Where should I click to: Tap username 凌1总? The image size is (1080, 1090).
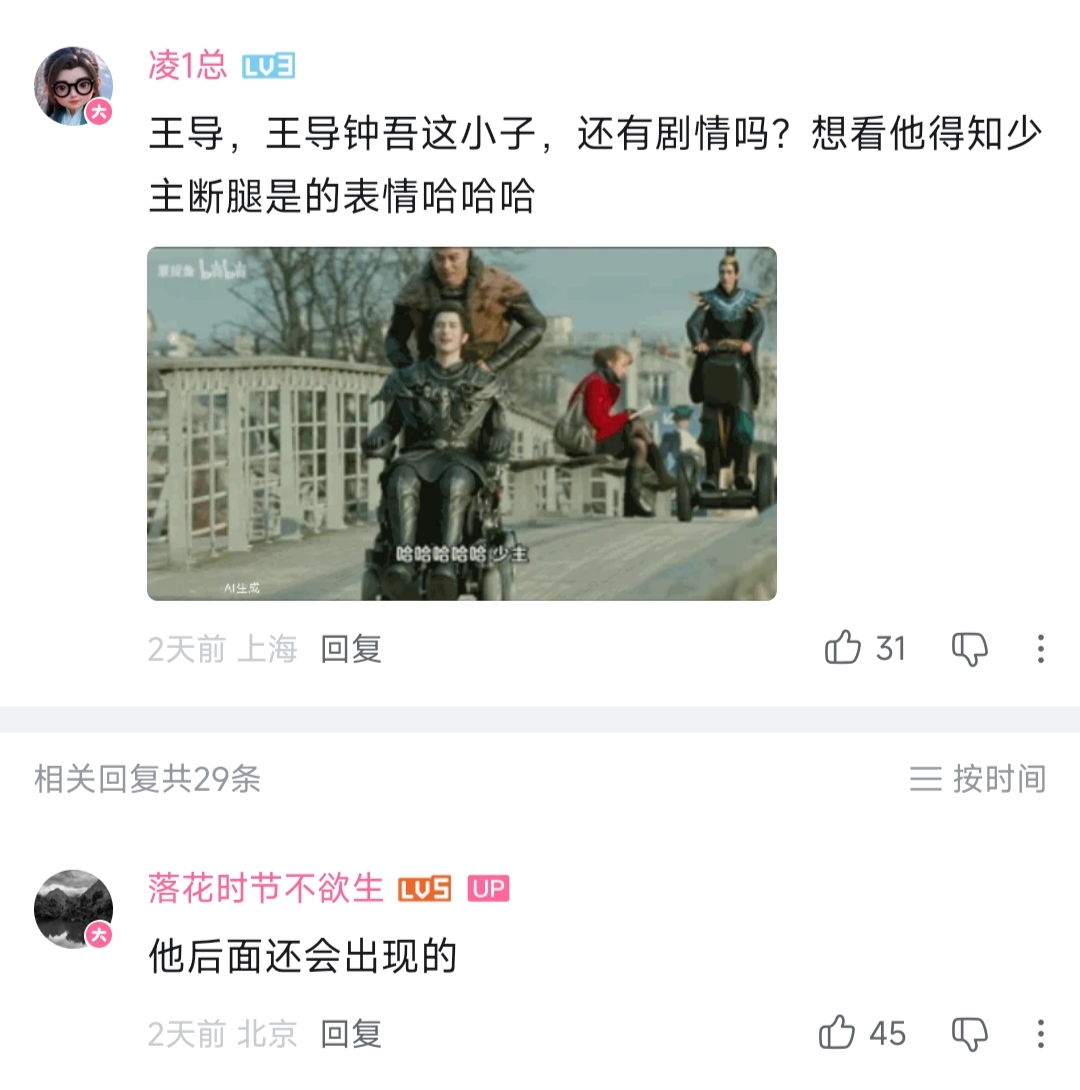point(188,66)
